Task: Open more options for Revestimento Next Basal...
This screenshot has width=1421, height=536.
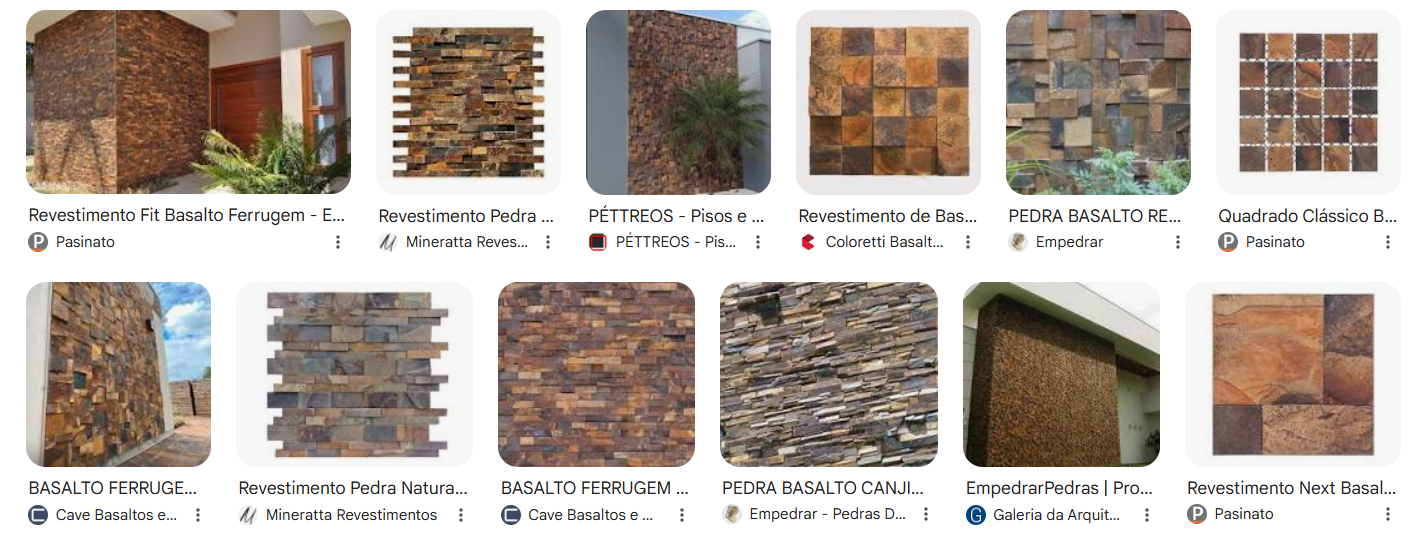Action: tap(1388, 515)
